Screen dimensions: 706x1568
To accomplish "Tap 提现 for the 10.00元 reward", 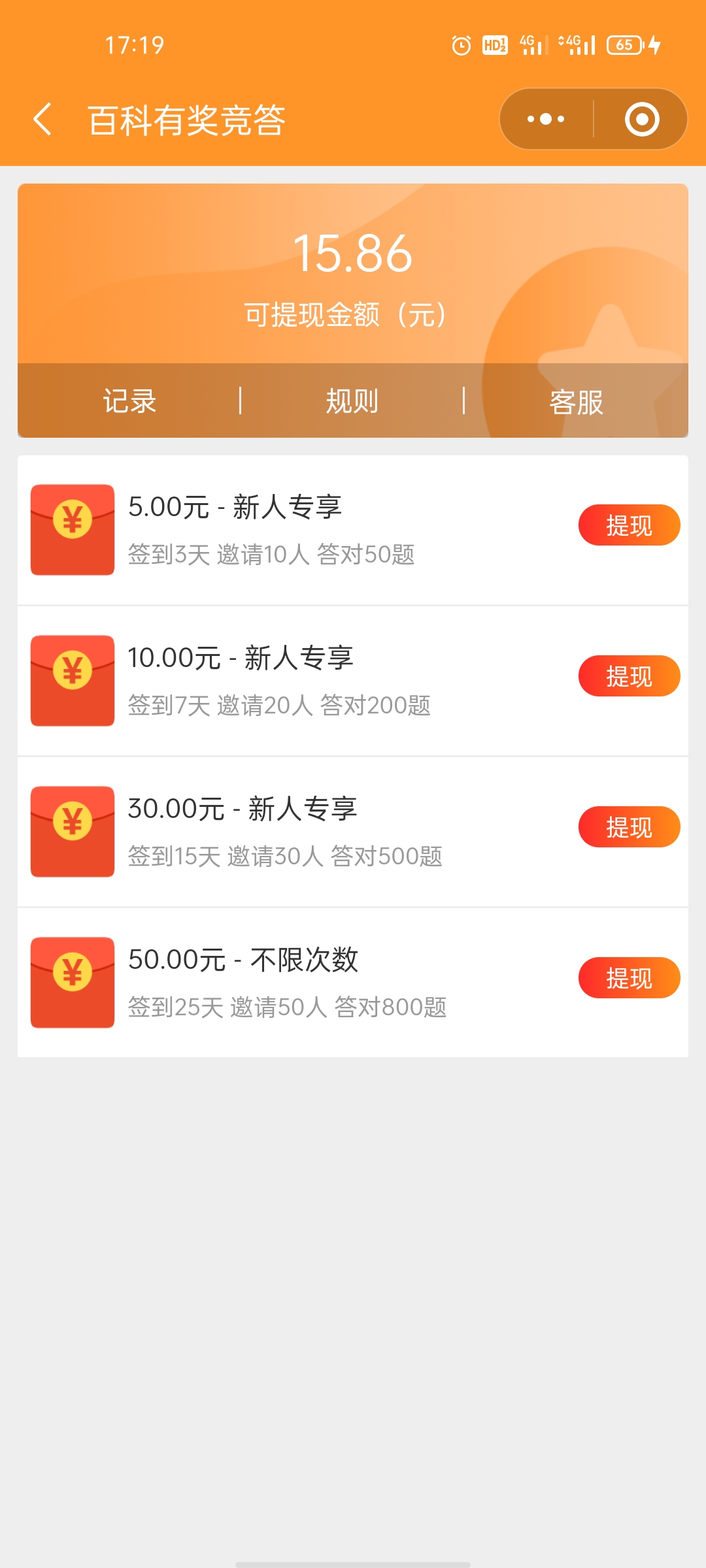I will [629, 676].
